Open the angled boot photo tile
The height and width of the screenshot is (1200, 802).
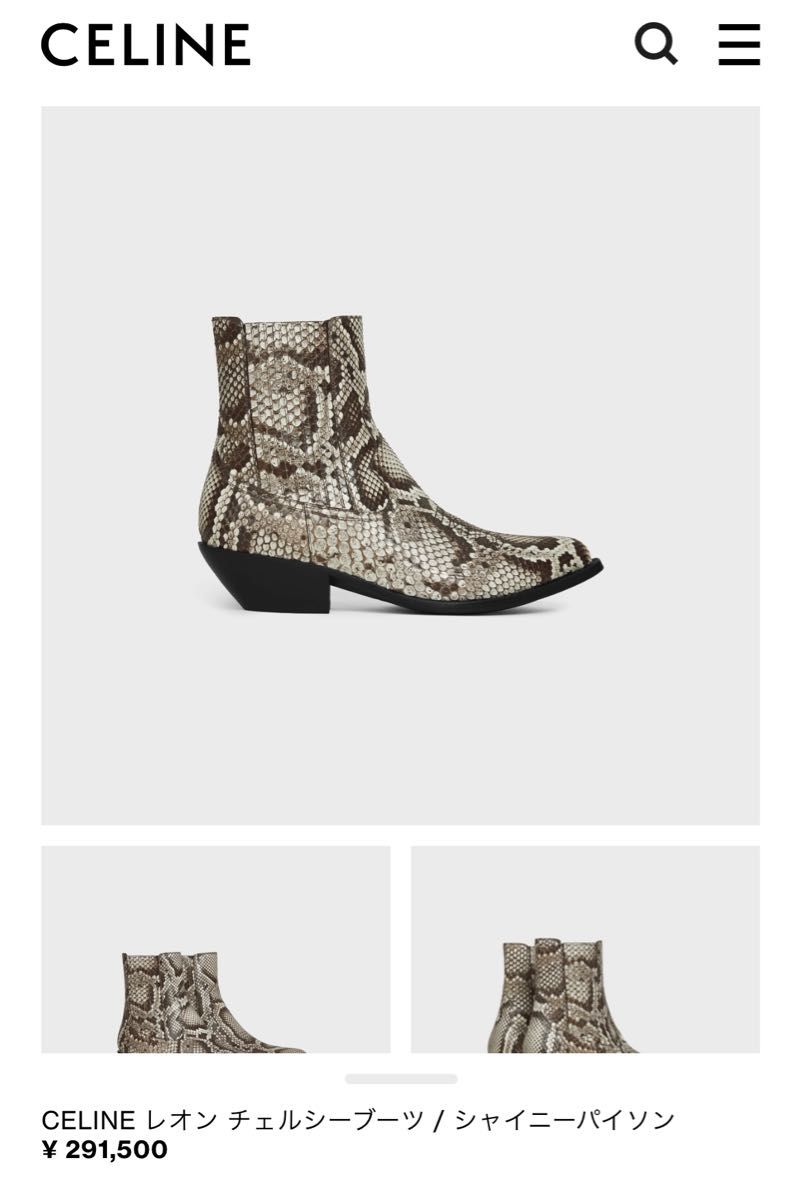click(x=215, y=948)
